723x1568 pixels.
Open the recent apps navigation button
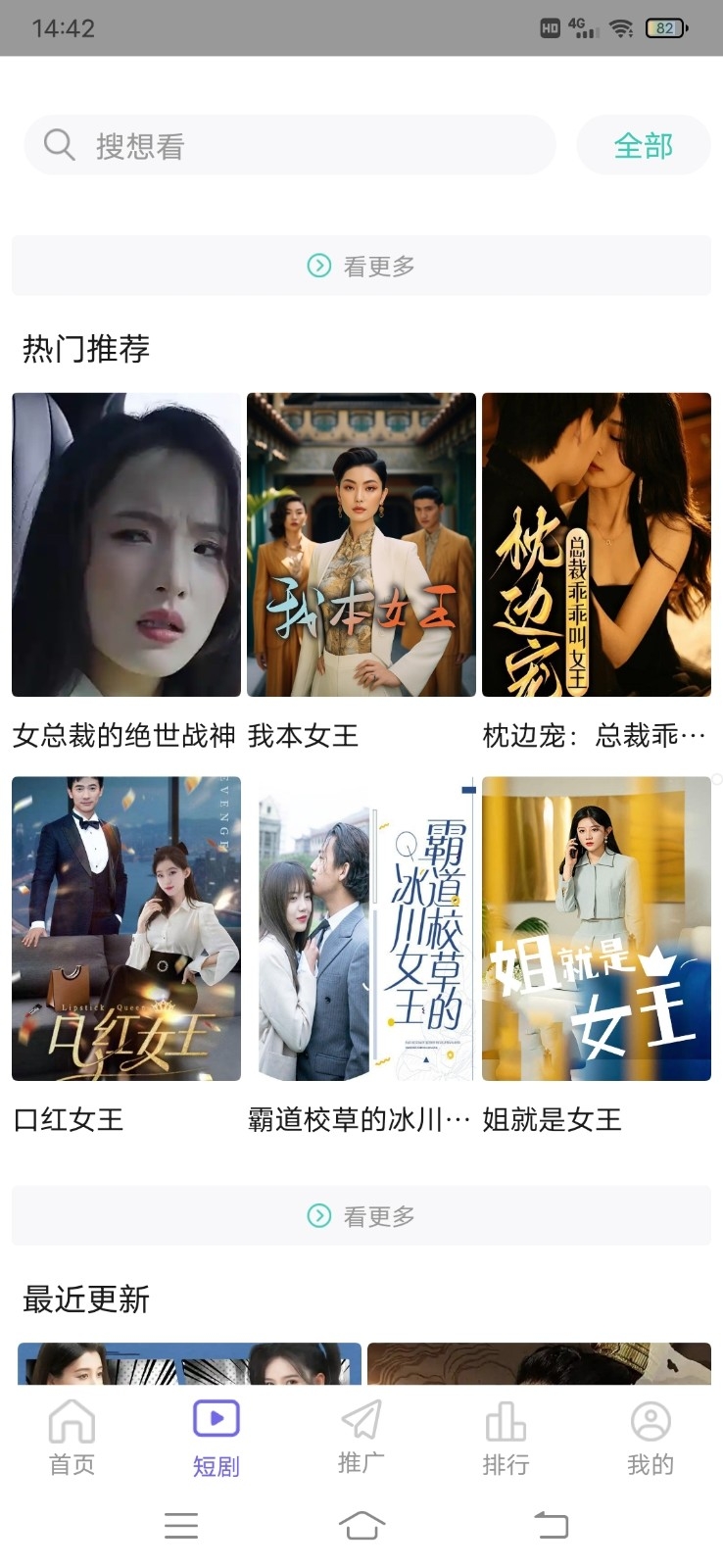(x=181, y=1525)
